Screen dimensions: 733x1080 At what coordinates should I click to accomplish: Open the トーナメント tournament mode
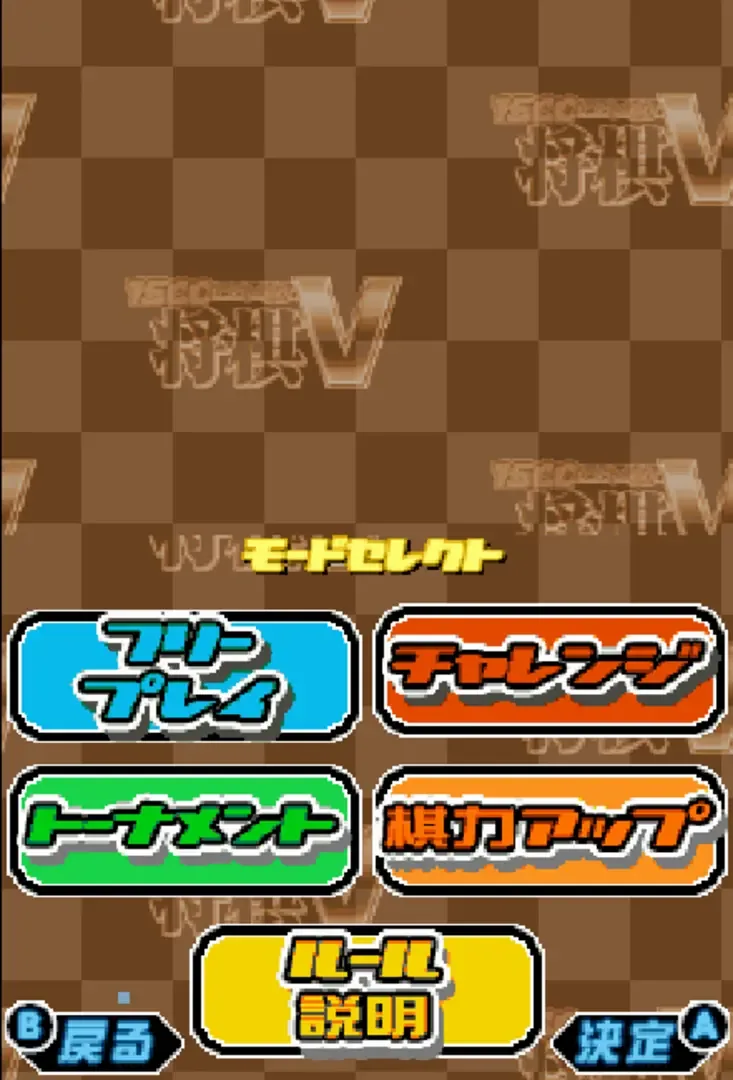184,829
